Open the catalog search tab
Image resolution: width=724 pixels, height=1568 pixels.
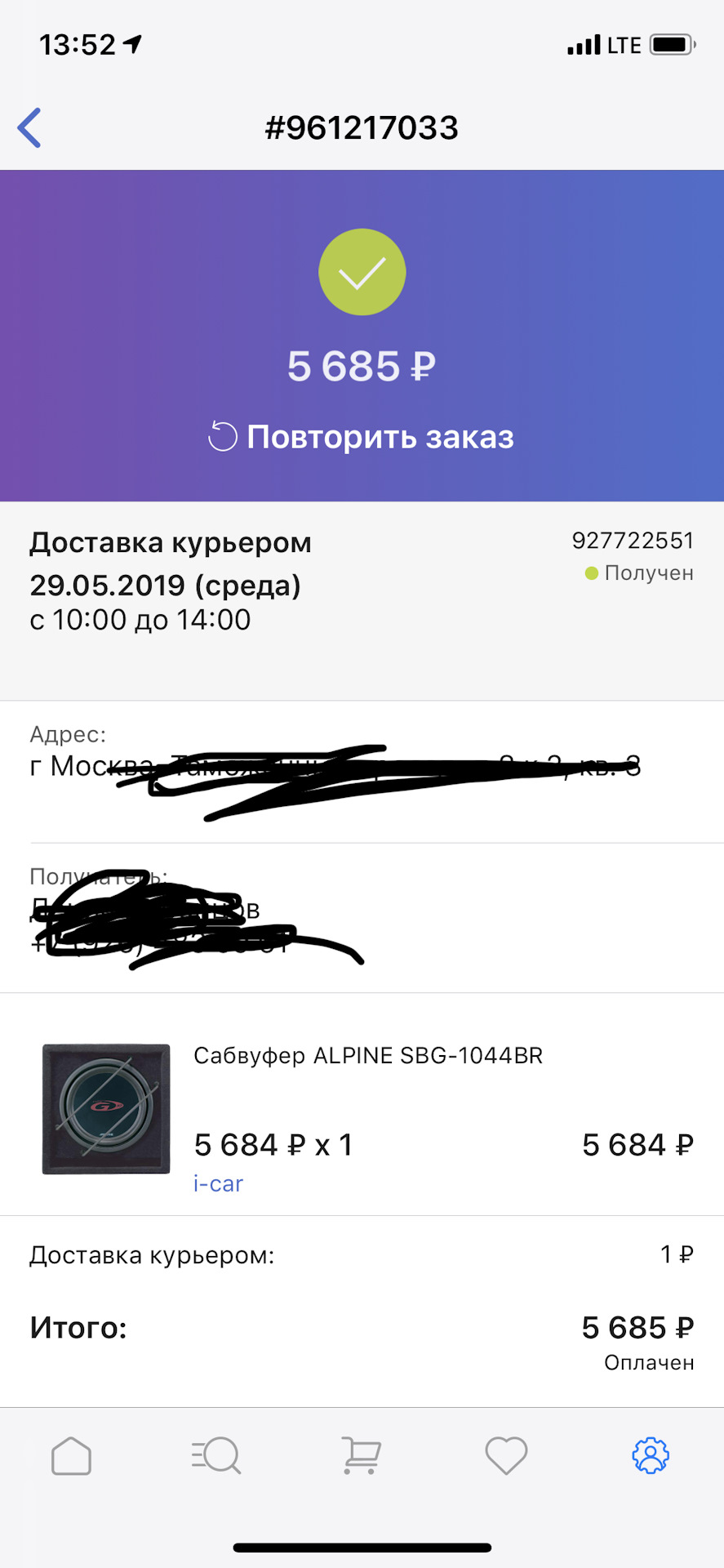(x=216, y=1456)
